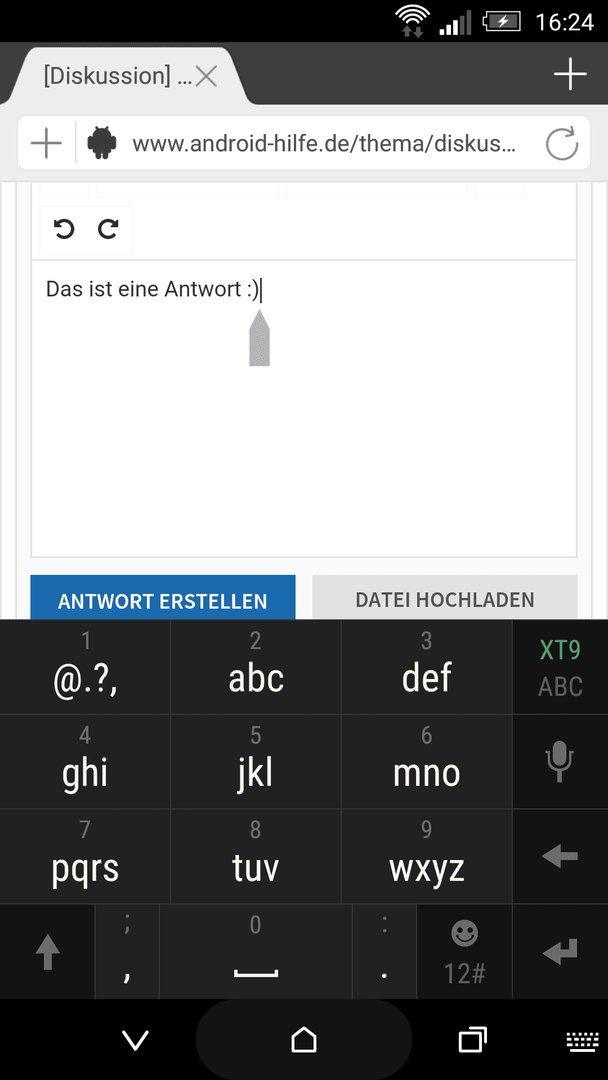
Task: Go to the home screen
Action: point(304,1040)
